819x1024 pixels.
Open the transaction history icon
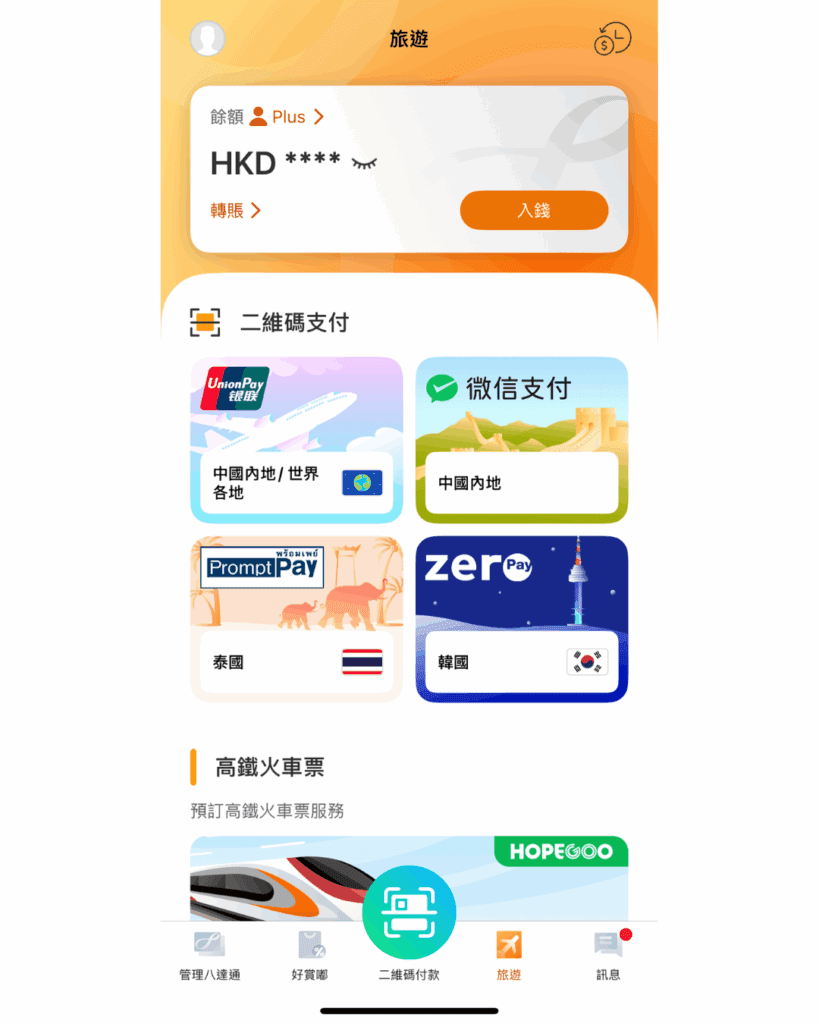612,39
